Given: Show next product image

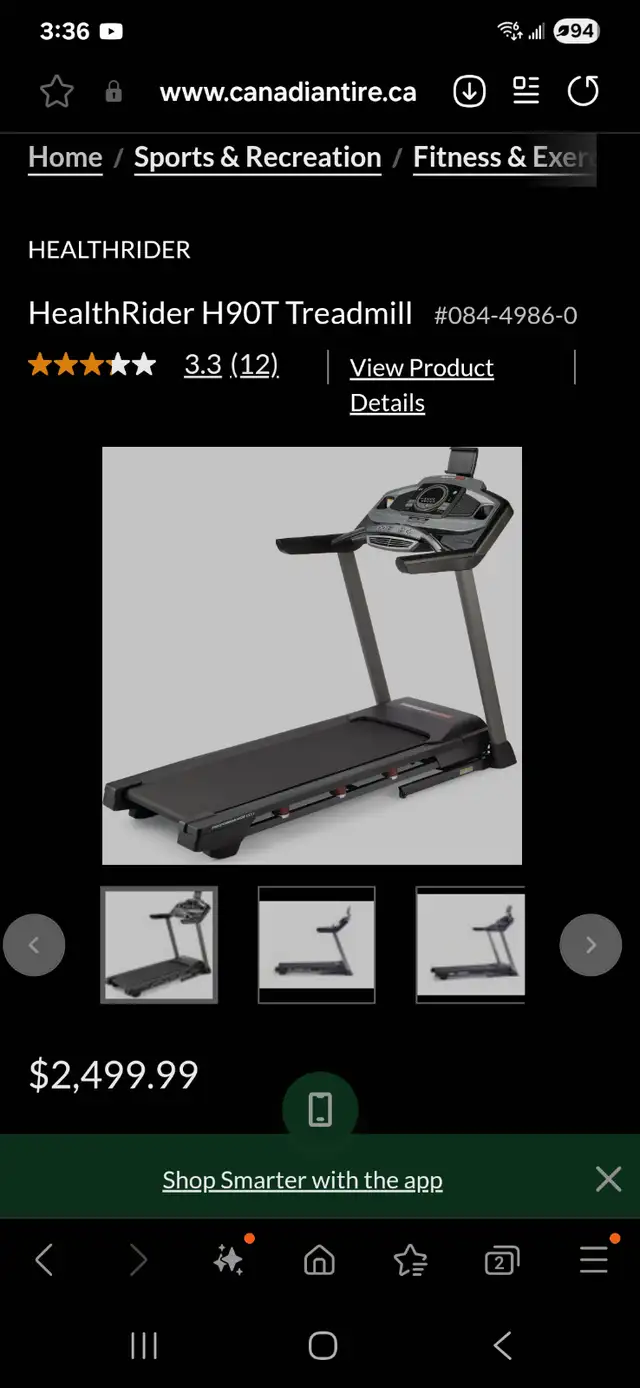Looking at the screenshot, I should (x=590, y=944).
